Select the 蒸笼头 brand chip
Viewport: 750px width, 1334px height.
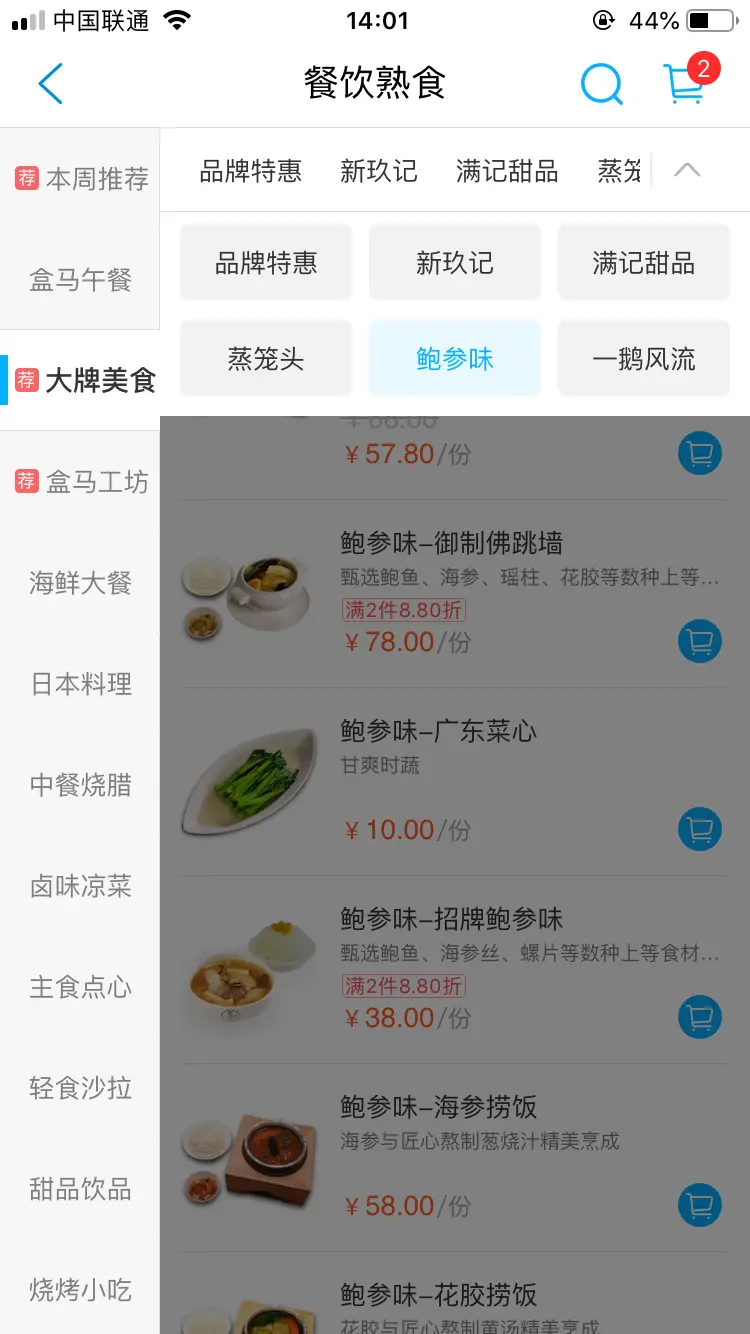click(x=265, y=357)
